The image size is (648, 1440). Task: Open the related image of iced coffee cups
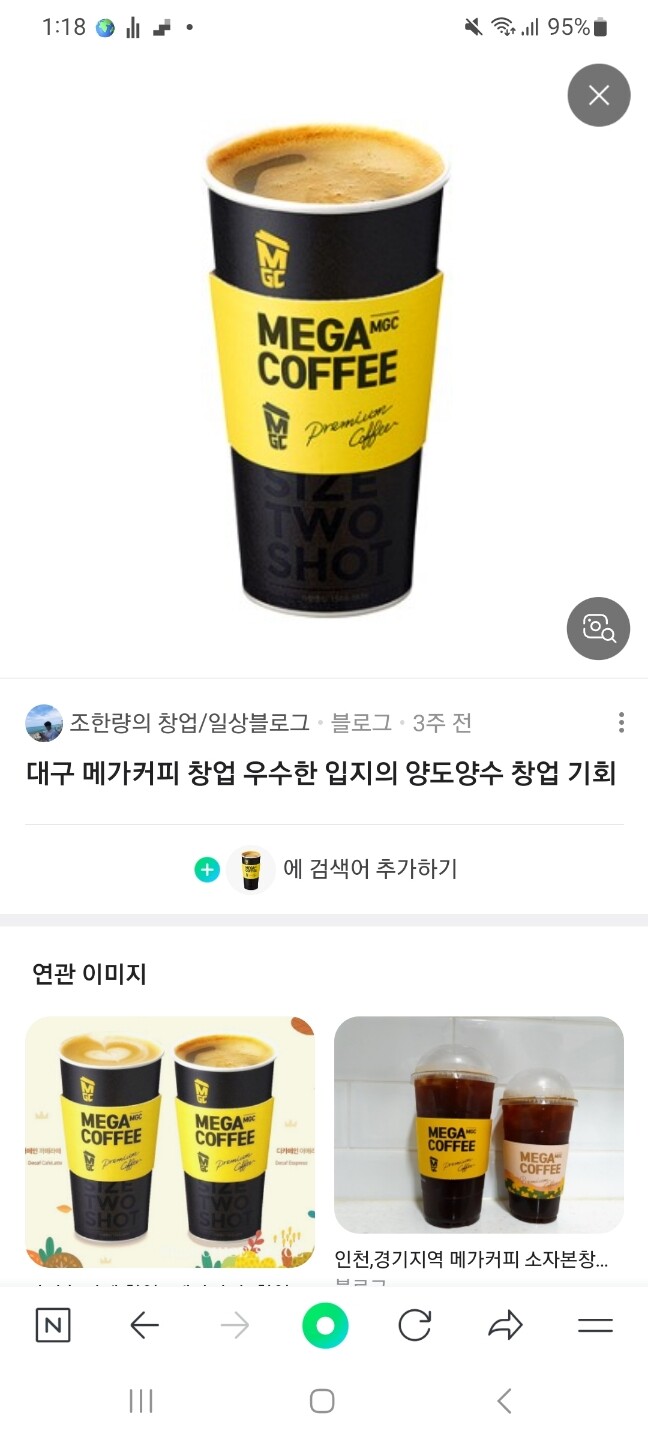479,1125
